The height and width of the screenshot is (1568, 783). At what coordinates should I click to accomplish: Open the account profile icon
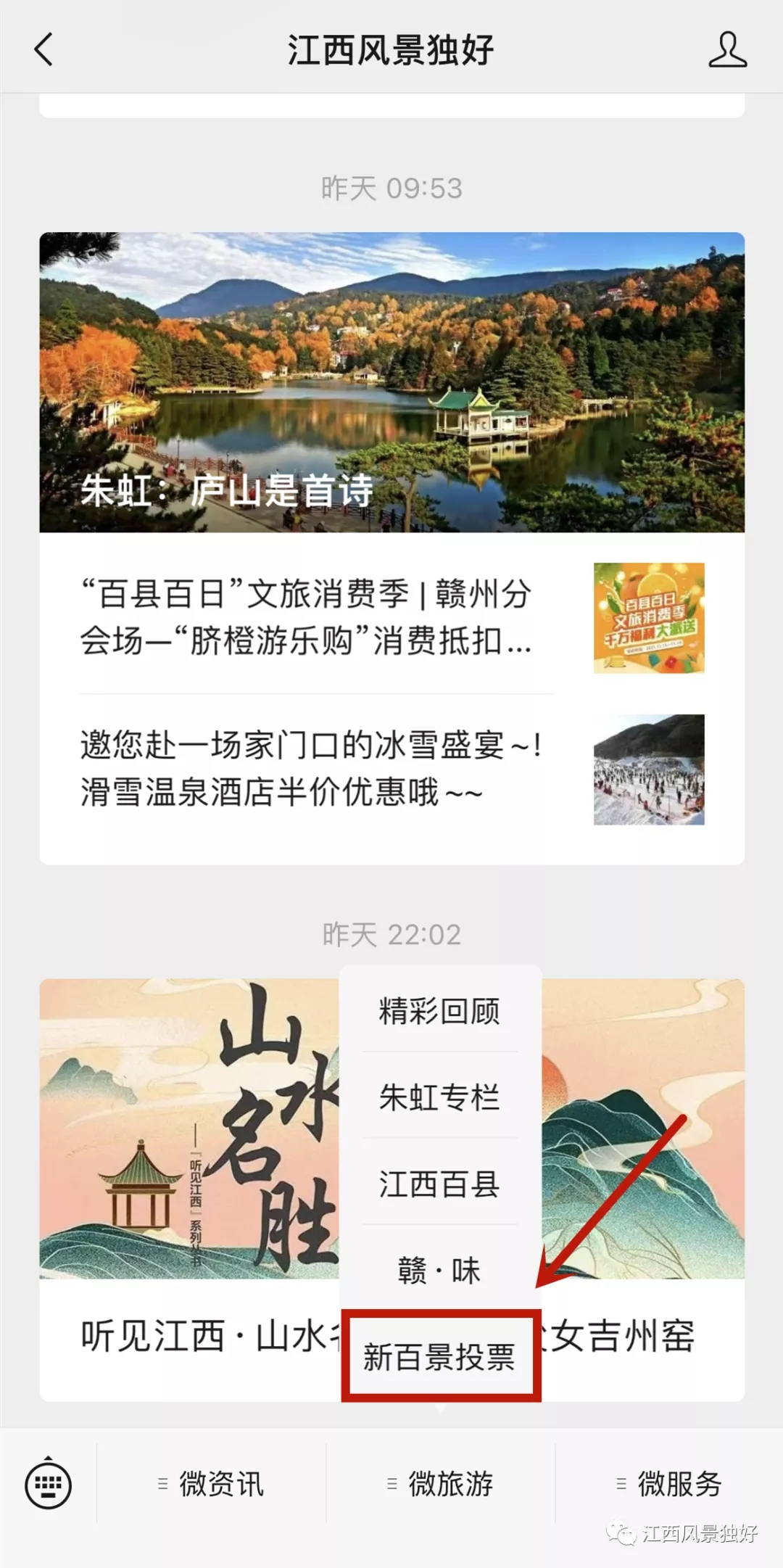point(727,50)
